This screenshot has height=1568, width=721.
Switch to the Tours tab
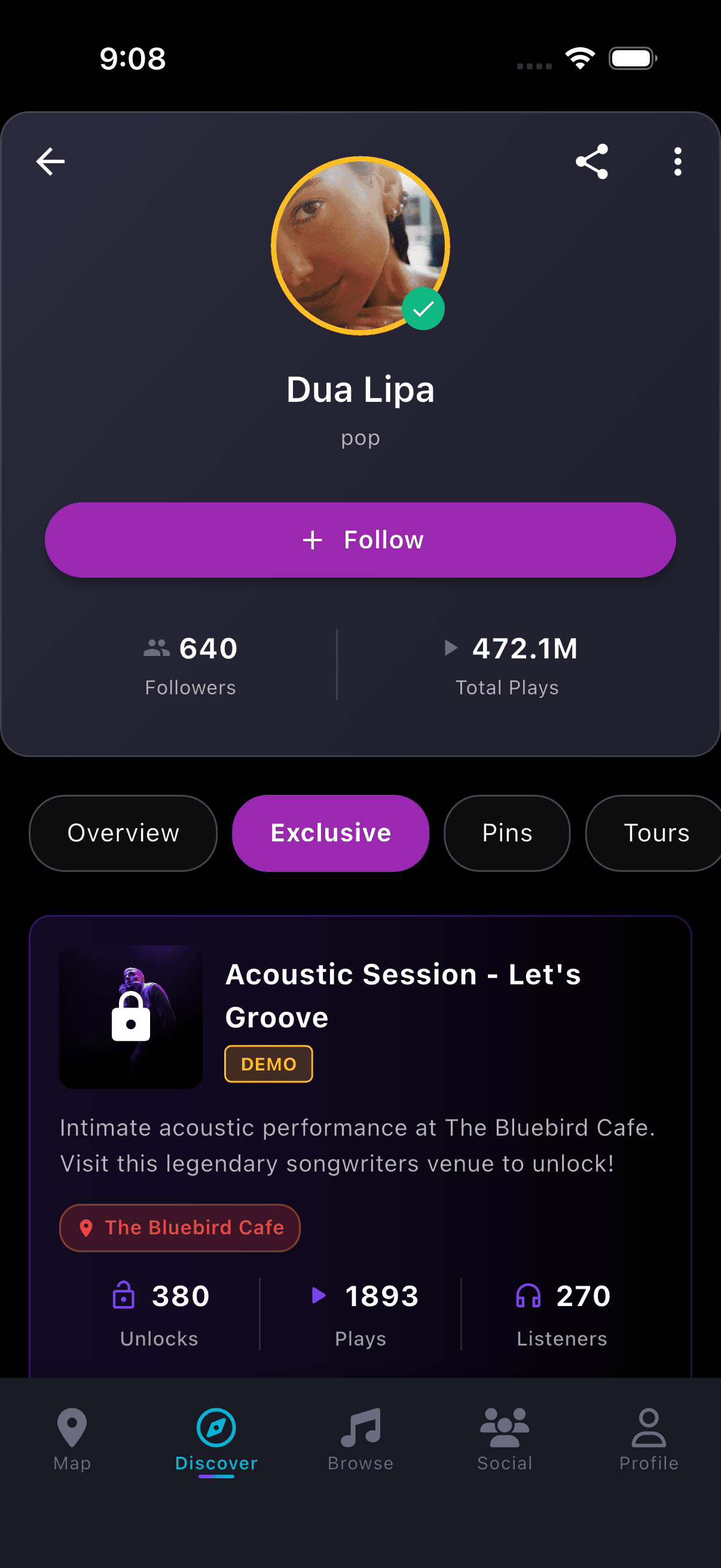coord(656,832)
